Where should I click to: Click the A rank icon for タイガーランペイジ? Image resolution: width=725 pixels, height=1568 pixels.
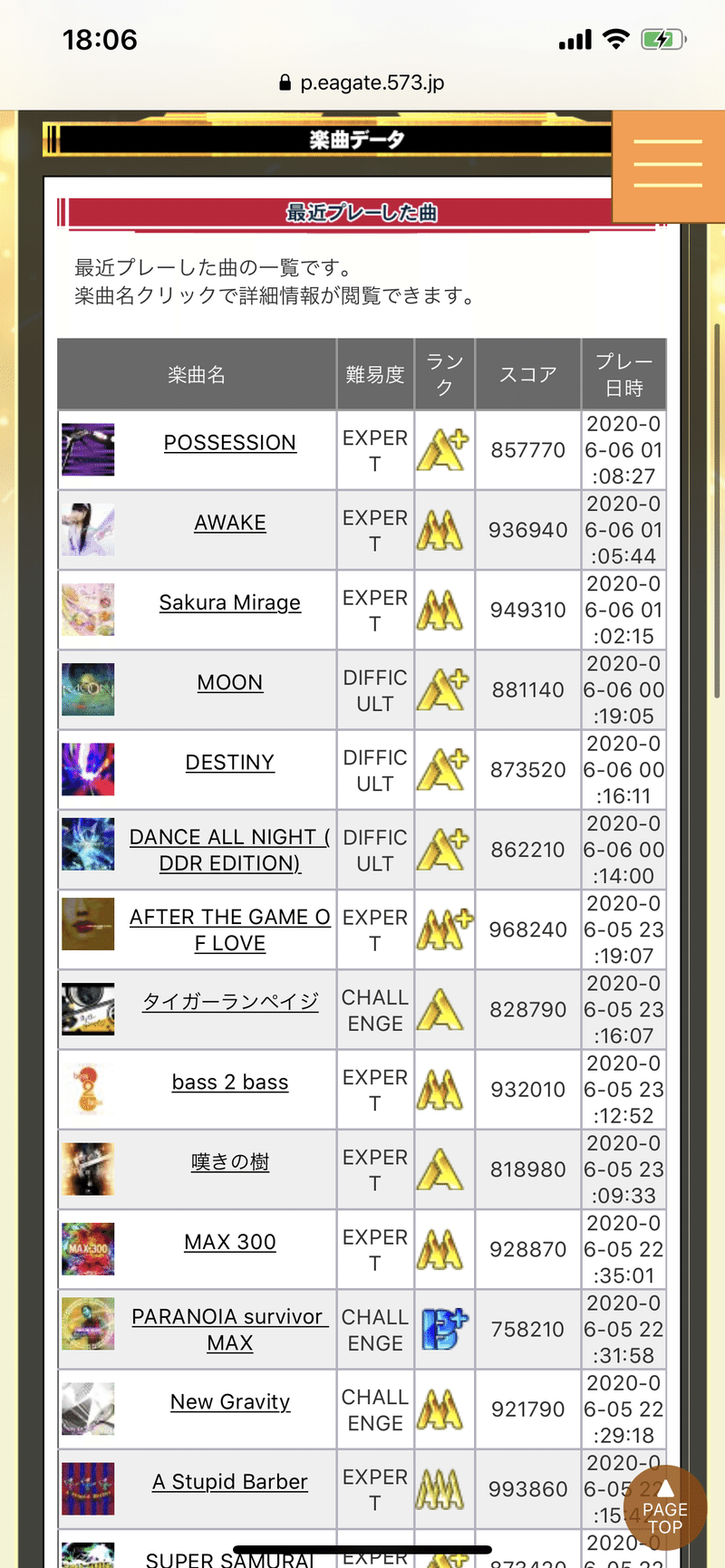coord(443,1010)
